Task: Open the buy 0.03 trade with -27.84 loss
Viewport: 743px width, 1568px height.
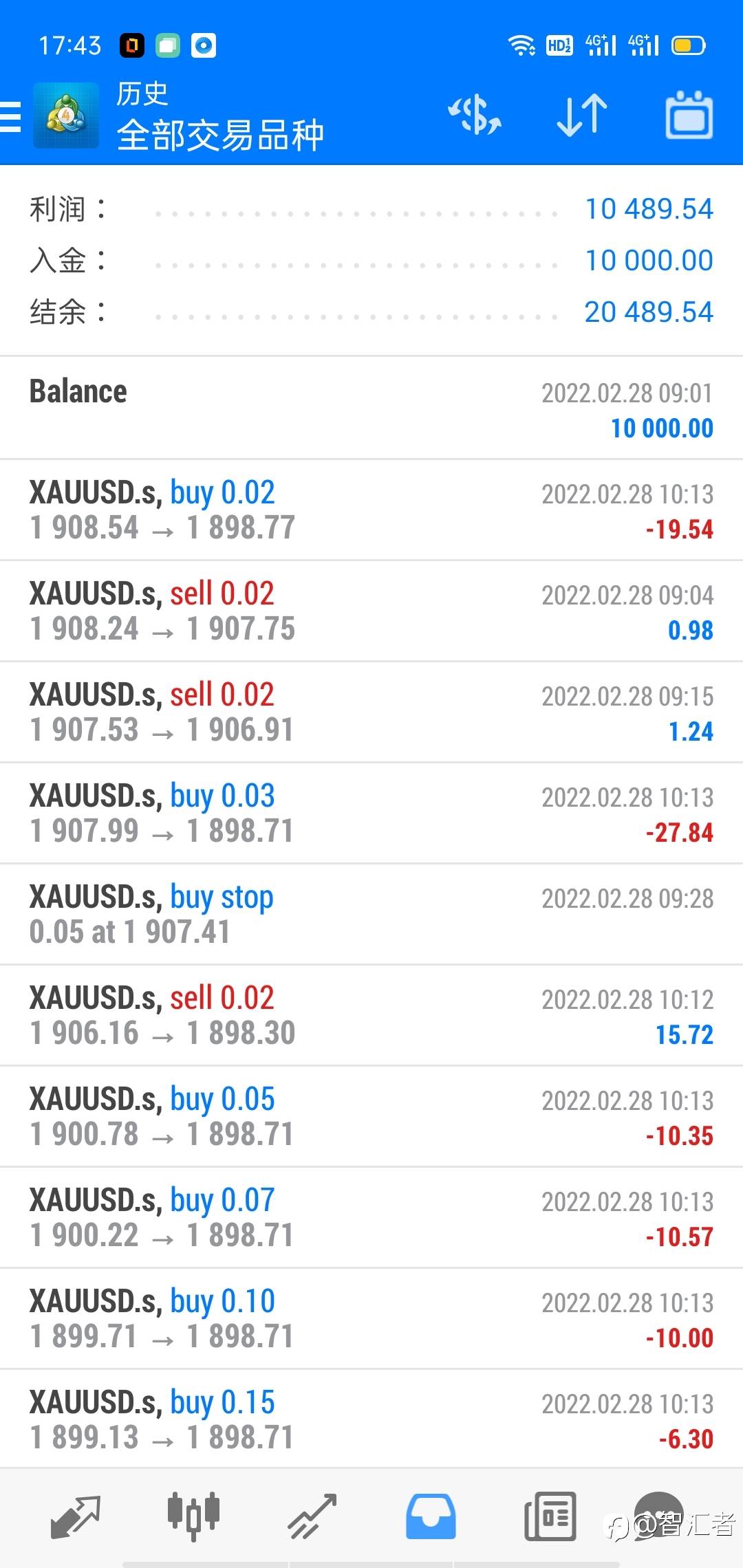Action: [x=371, y=814]
